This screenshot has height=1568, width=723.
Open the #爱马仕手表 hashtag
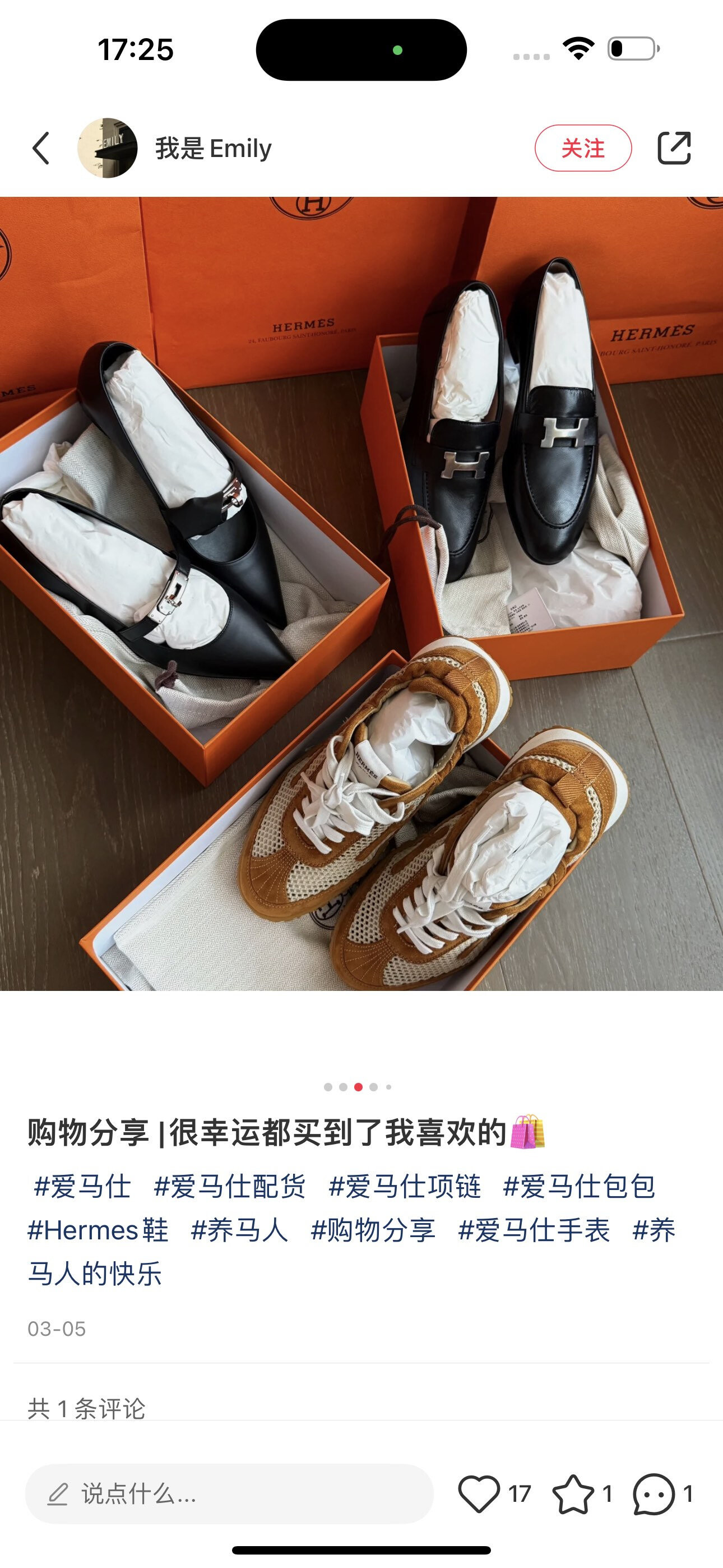534,1230
